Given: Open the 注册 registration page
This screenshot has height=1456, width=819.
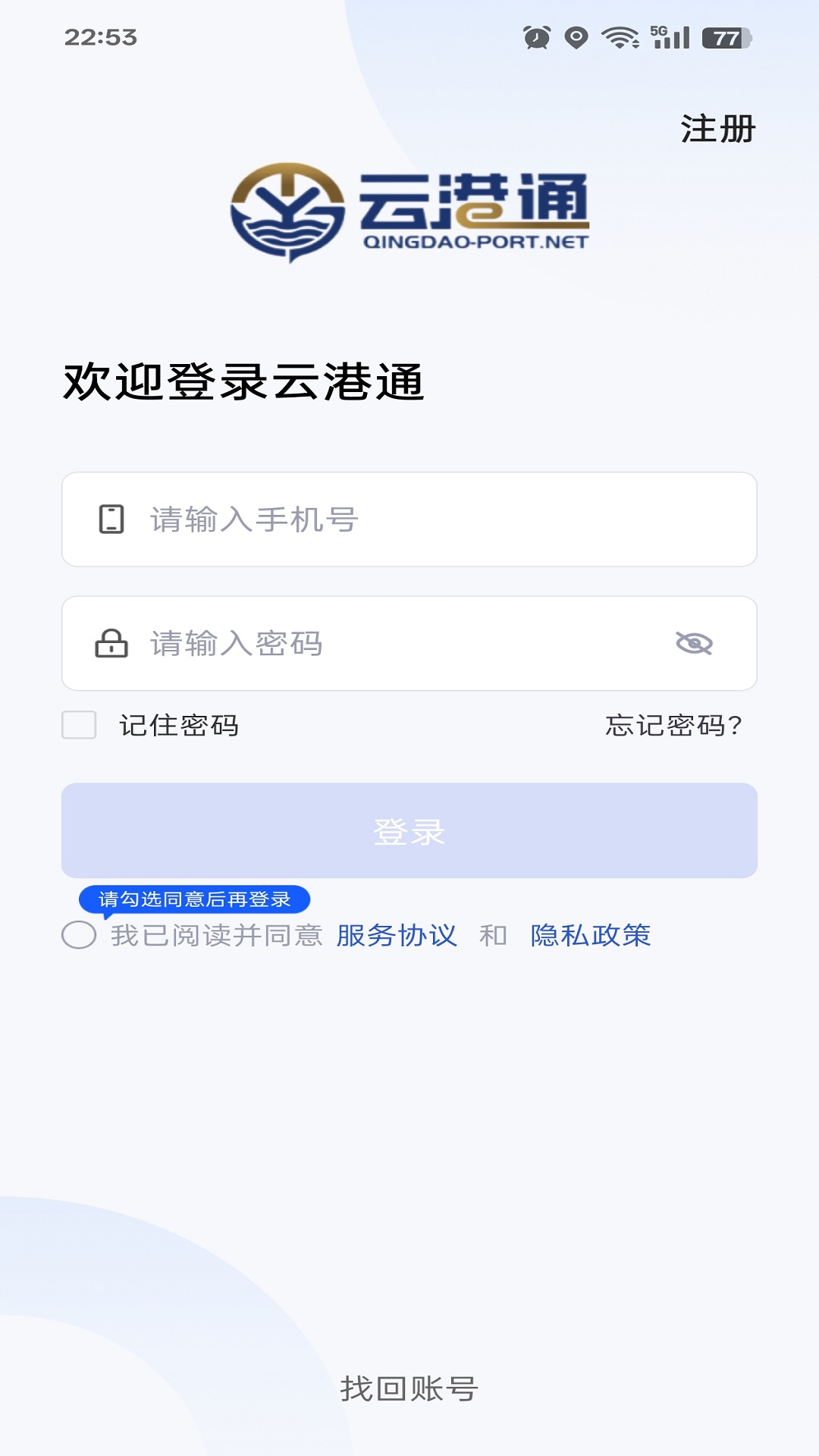Looking at the screenshot, I should coord(717,129).
